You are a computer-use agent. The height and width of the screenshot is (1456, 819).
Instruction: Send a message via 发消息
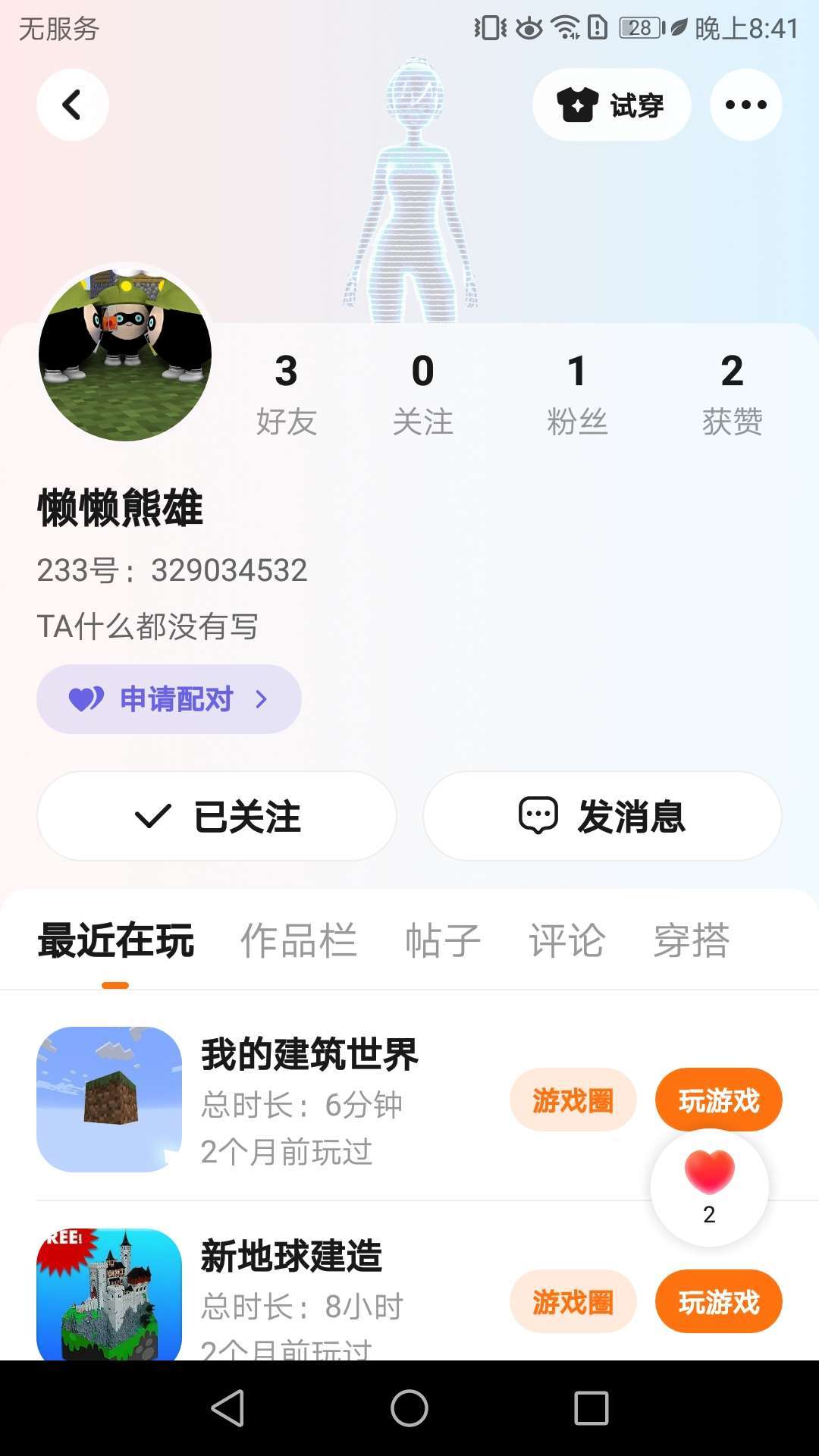click(602, 816)
